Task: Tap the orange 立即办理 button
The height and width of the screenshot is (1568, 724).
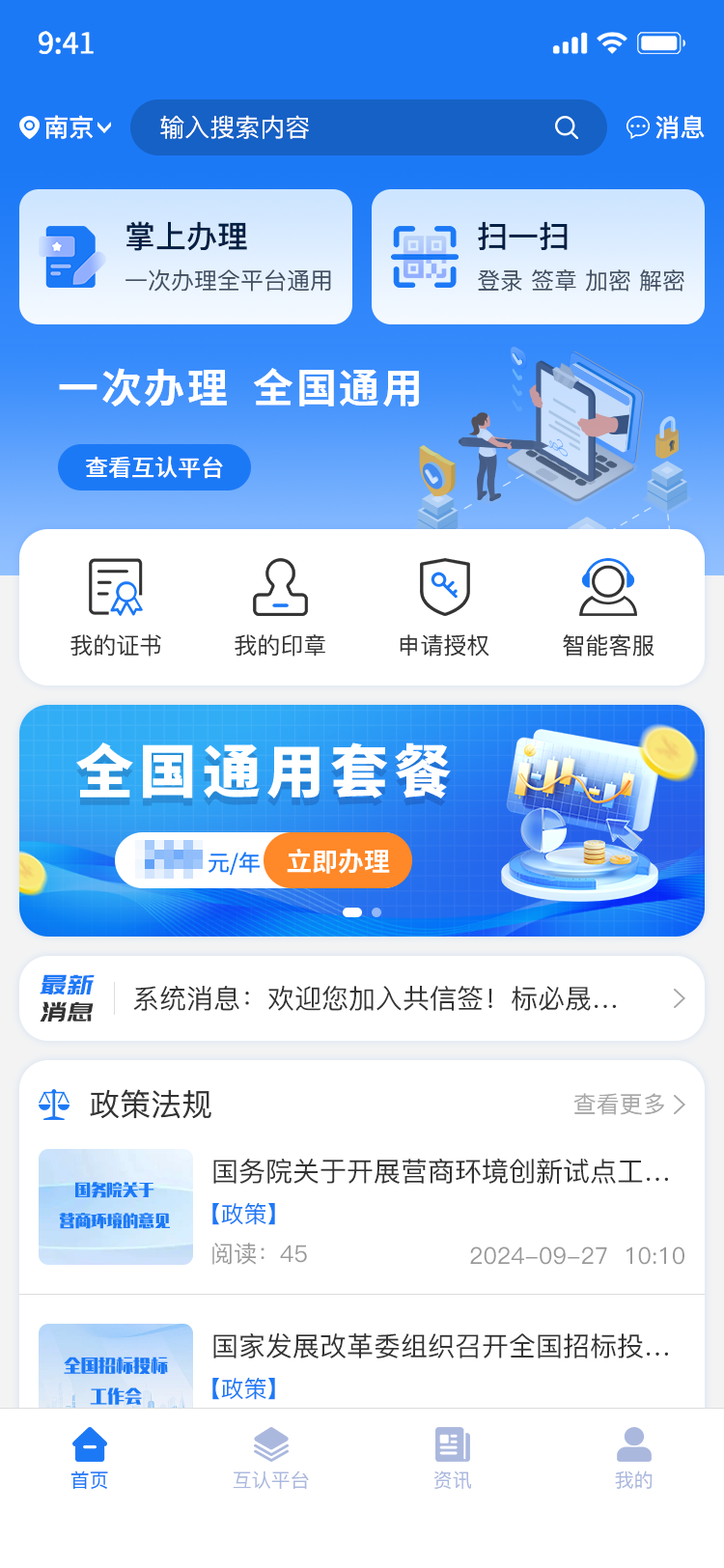Action: pos(337,859)
